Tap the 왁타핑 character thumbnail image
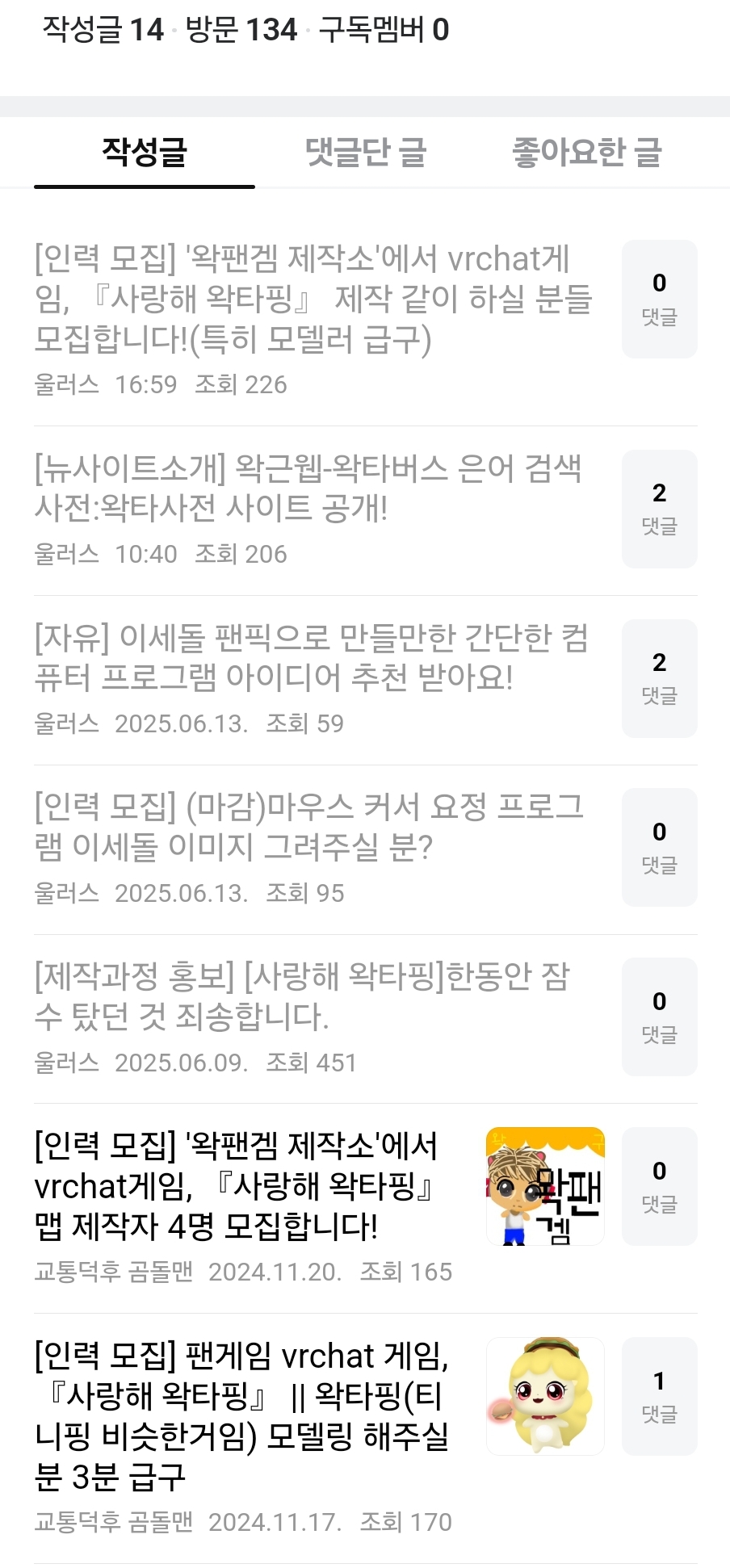The width and height of the screenshot is (730, 1568). [545, 1396]
